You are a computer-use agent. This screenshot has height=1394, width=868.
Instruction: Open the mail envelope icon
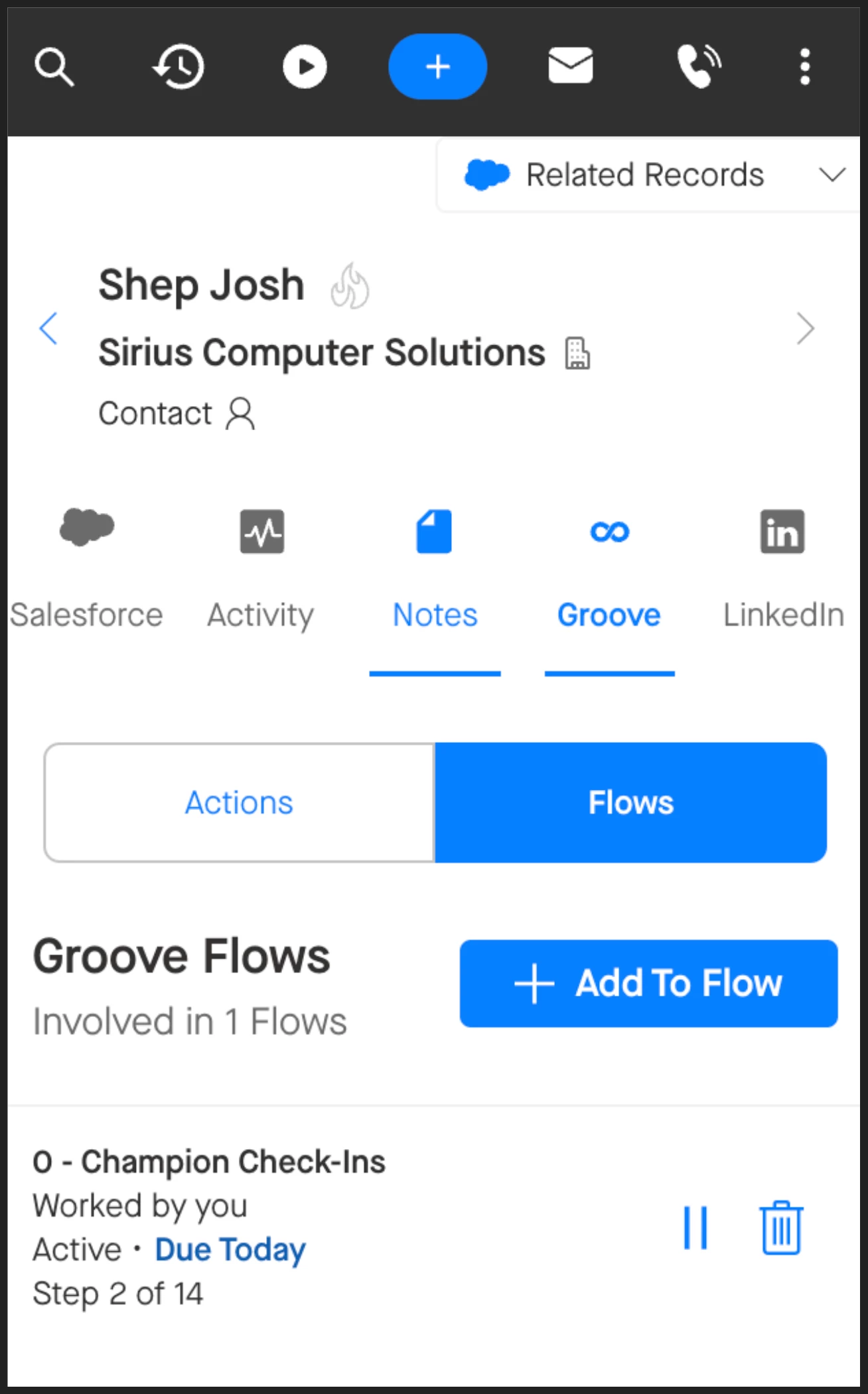tap(570, 66)
